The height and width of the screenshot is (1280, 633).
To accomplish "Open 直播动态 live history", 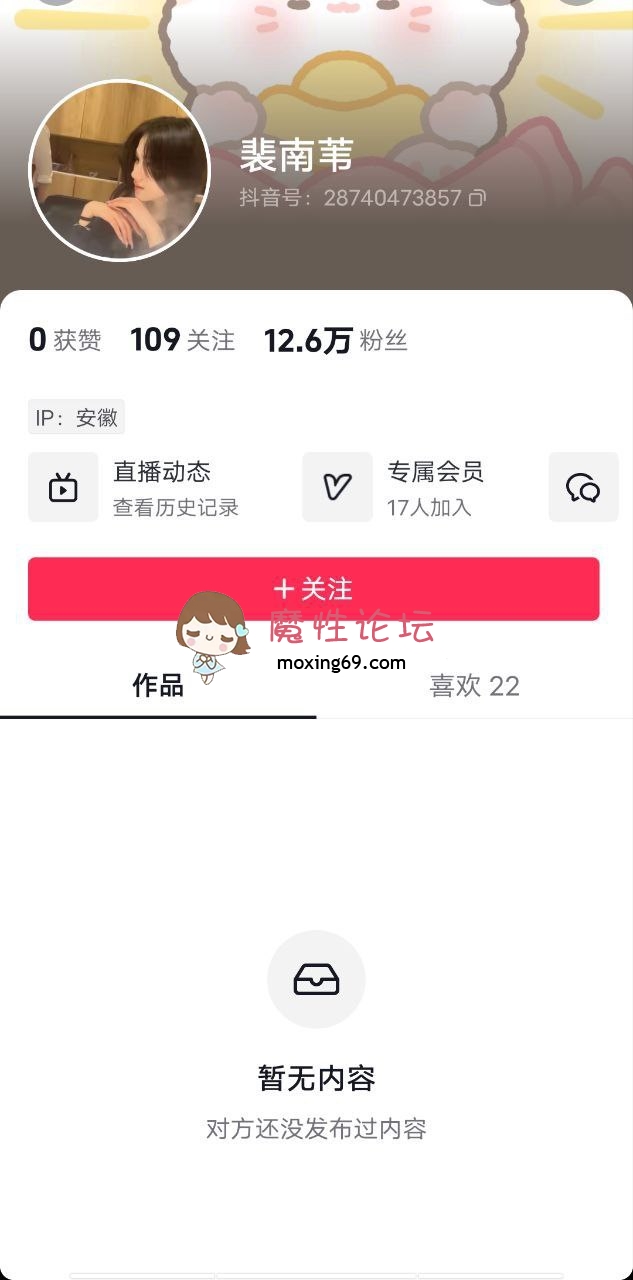I will [x=135, y=487].
